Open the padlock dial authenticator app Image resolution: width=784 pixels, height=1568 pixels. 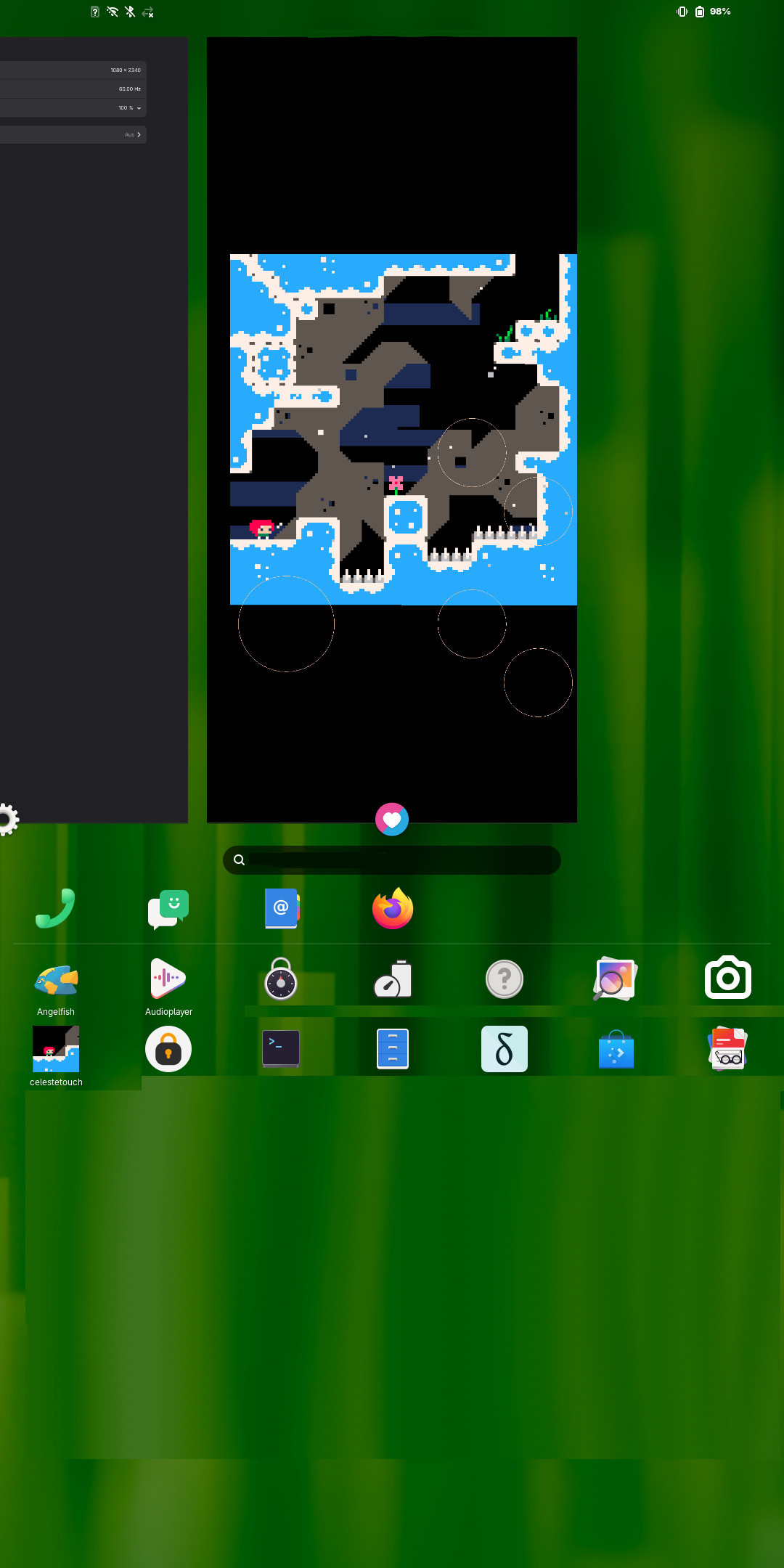(x=281, y=979)
